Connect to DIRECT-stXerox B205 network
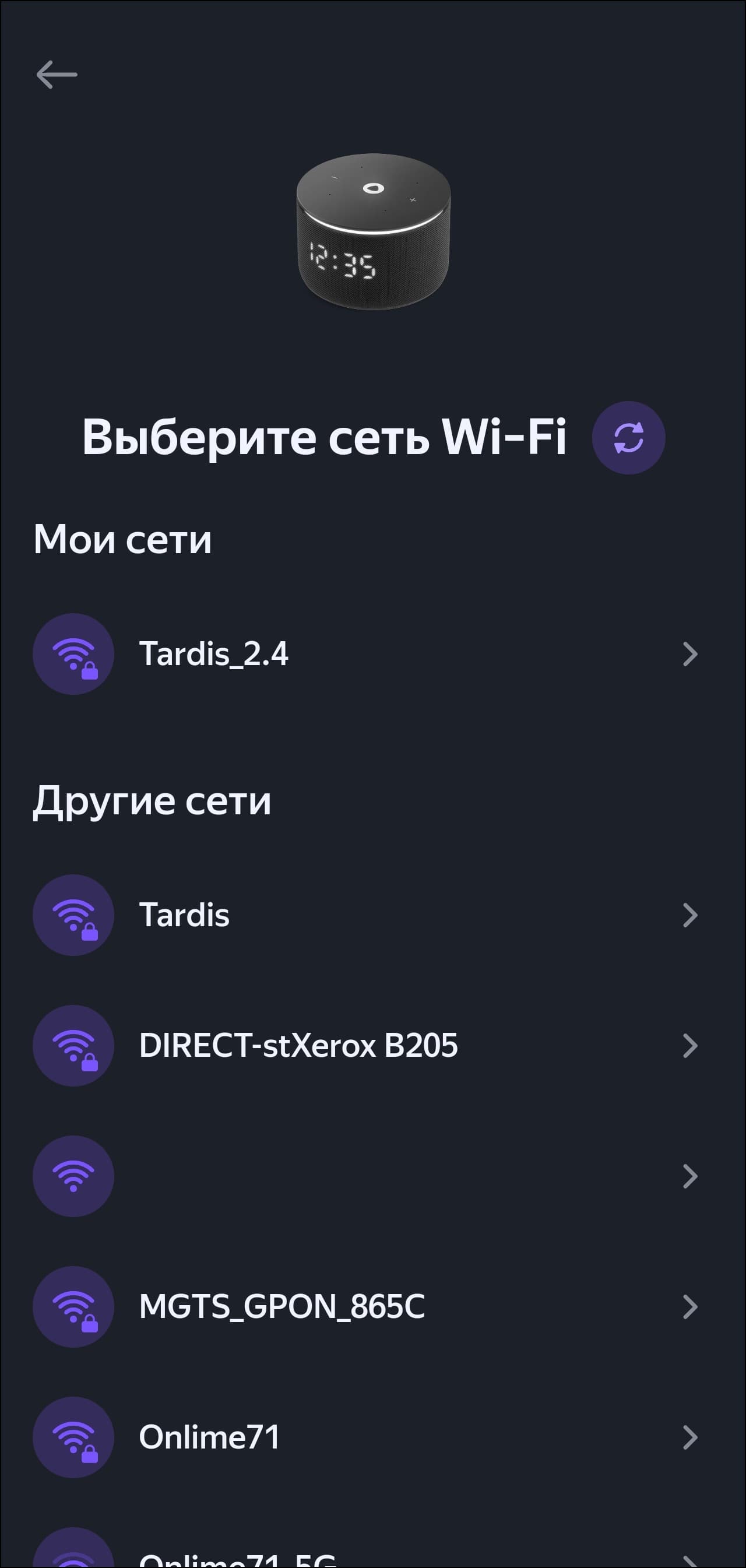 pos(365,1046)
